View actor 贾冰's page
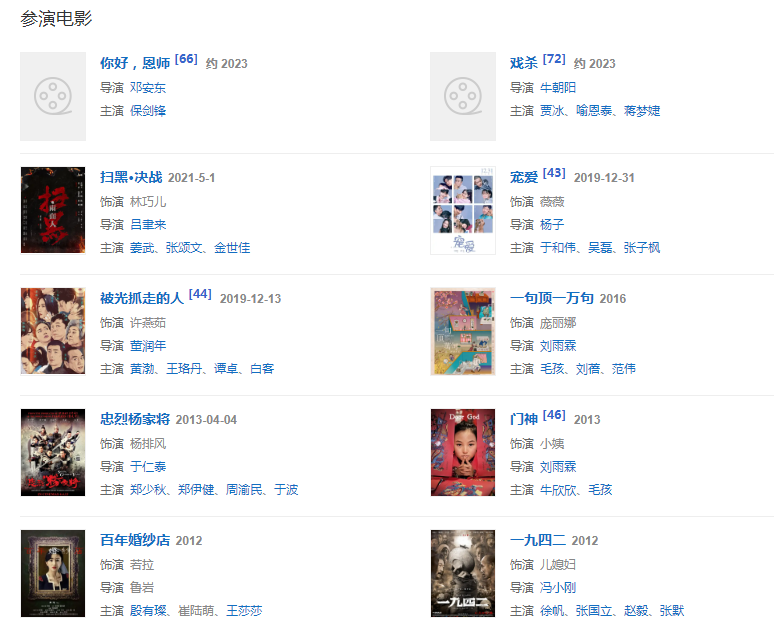The height and width of the screenshot is (628, 774). point(552,110)
